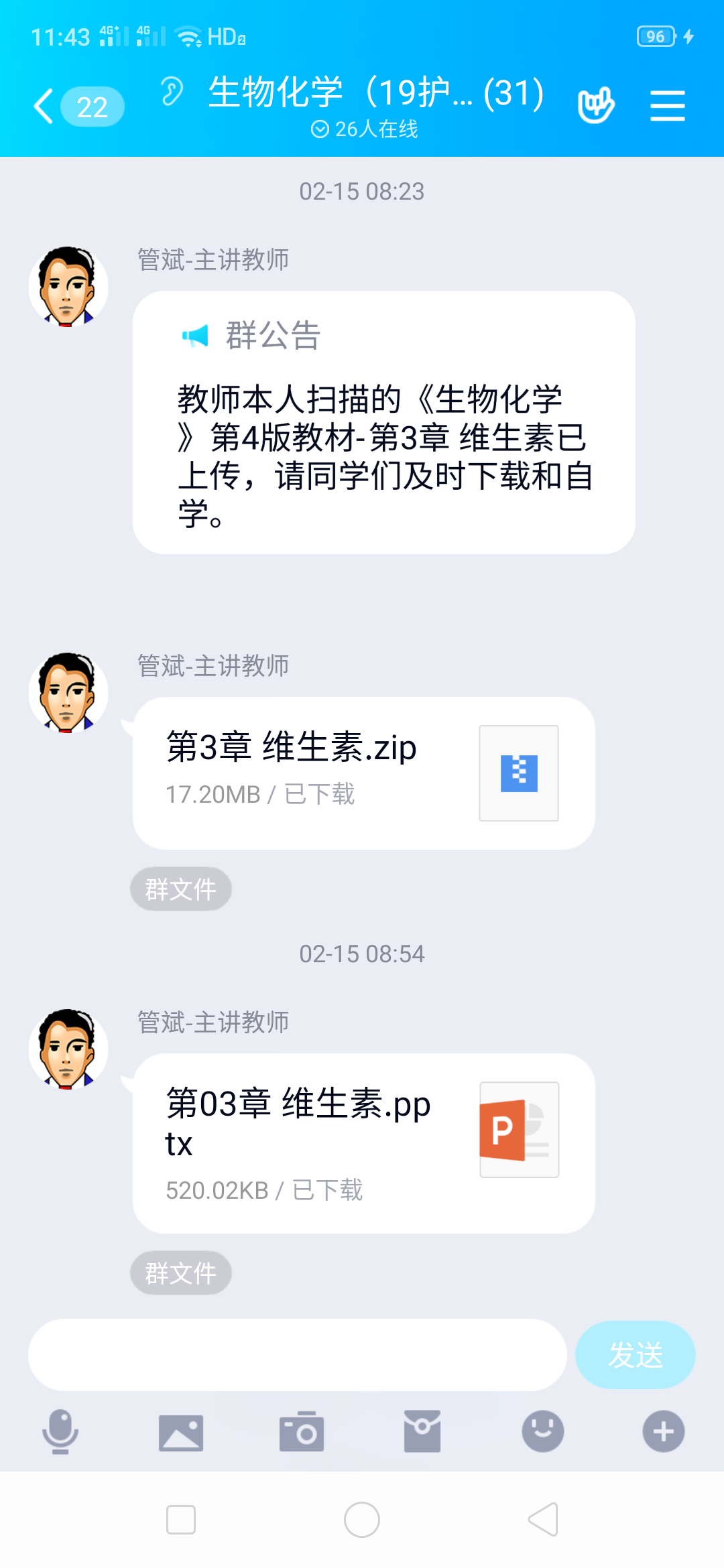Open the camera to take photo
This screenshot has width=724, height=1568.
pyautogui.click(x=302, y=1432)
